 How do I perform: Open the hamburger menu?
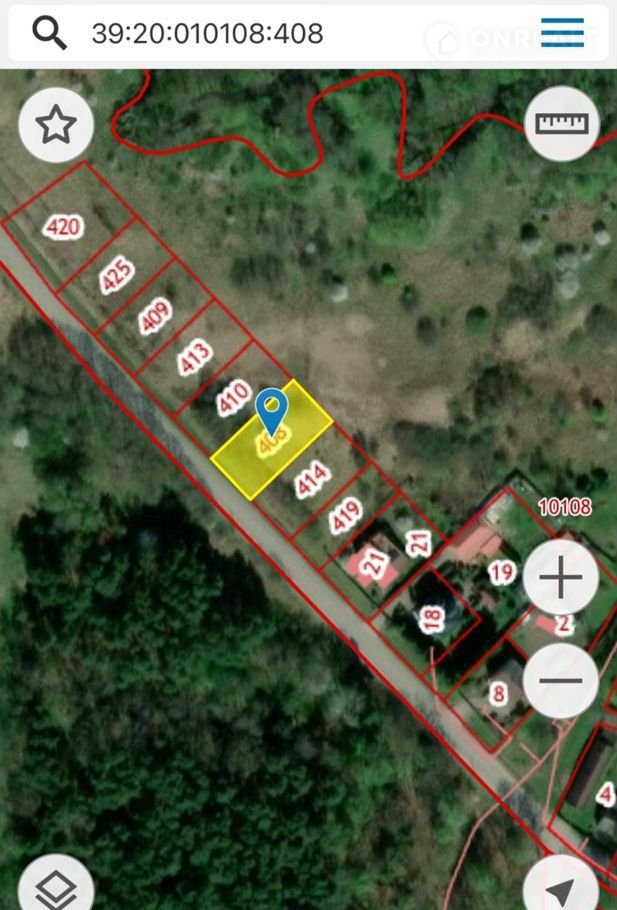click(564, 32)
